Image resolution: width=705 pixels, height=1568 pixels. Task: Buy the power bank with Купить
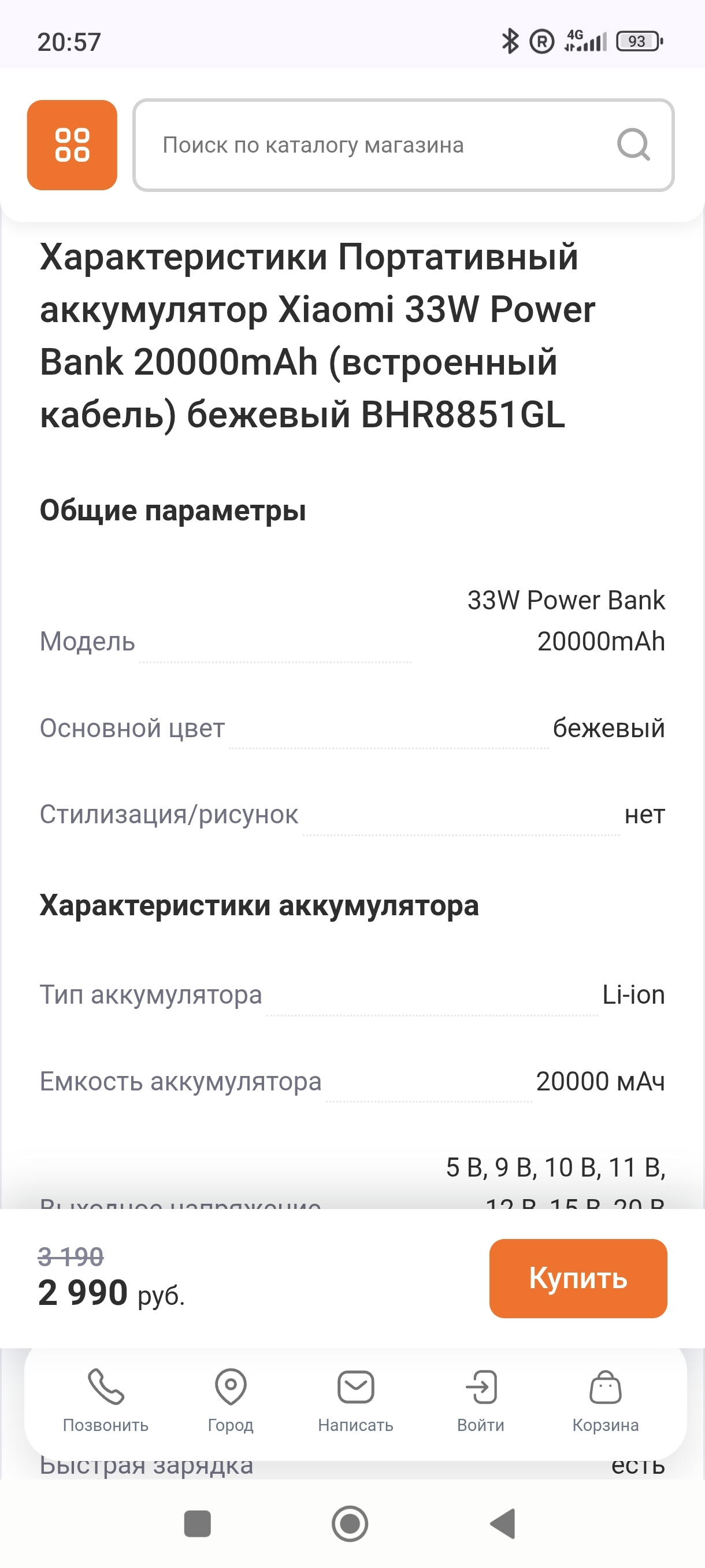click(578, 1278)
